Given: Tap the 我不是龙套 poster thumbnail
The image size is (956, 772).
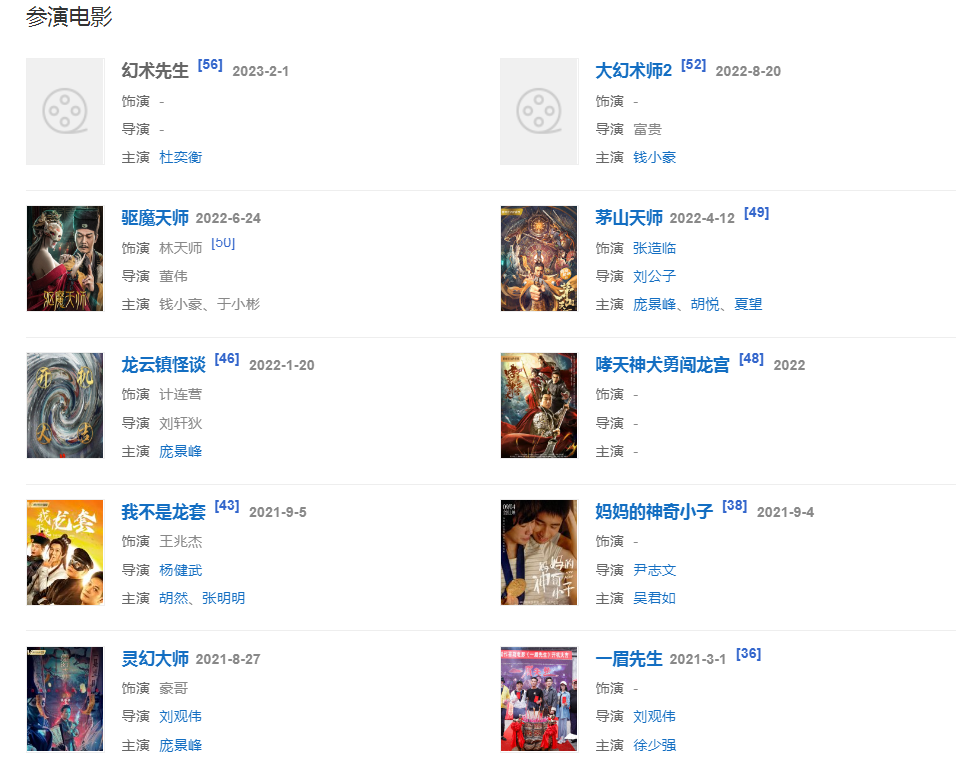Looking at the screenshot, I should [x=65, y=552].
